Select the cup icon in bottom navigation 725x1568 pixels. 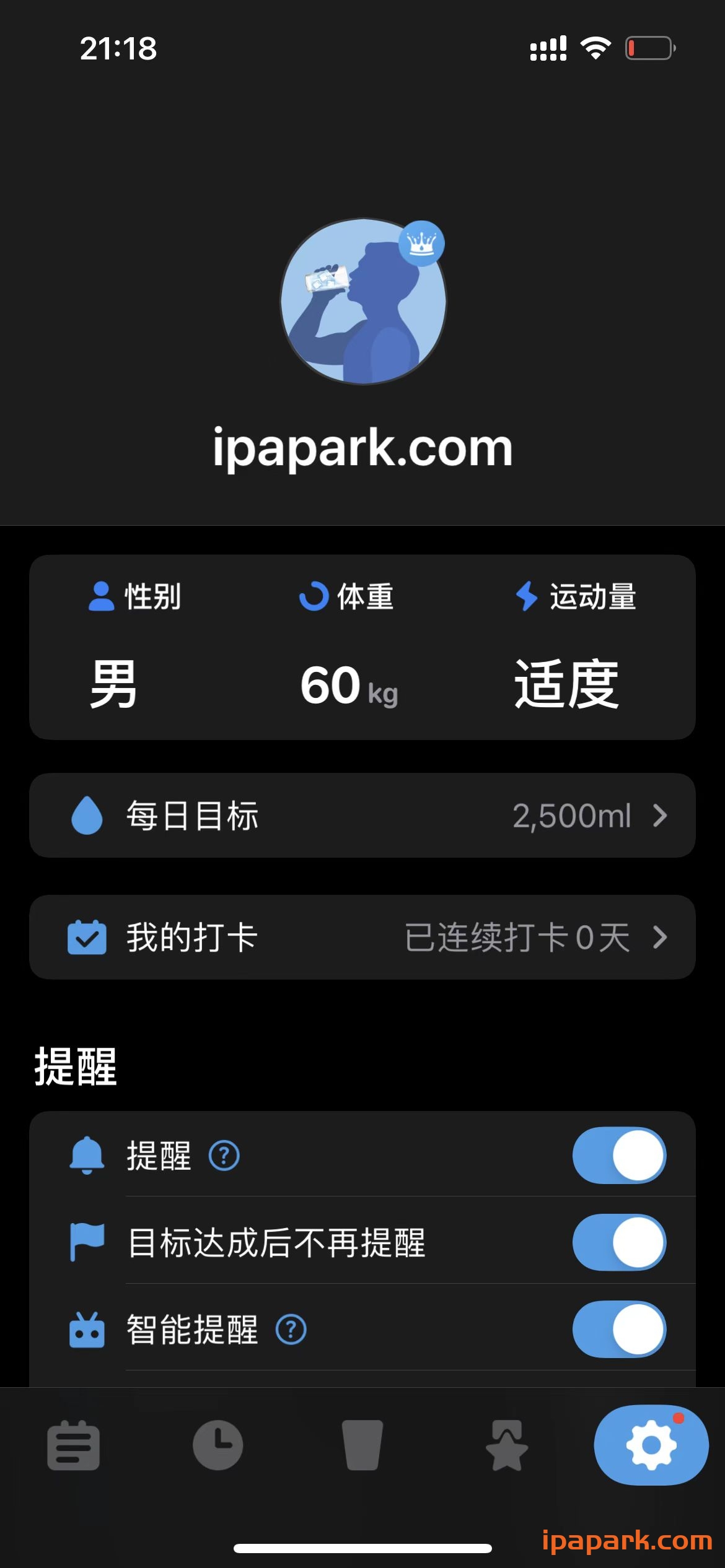point(362,1445)
